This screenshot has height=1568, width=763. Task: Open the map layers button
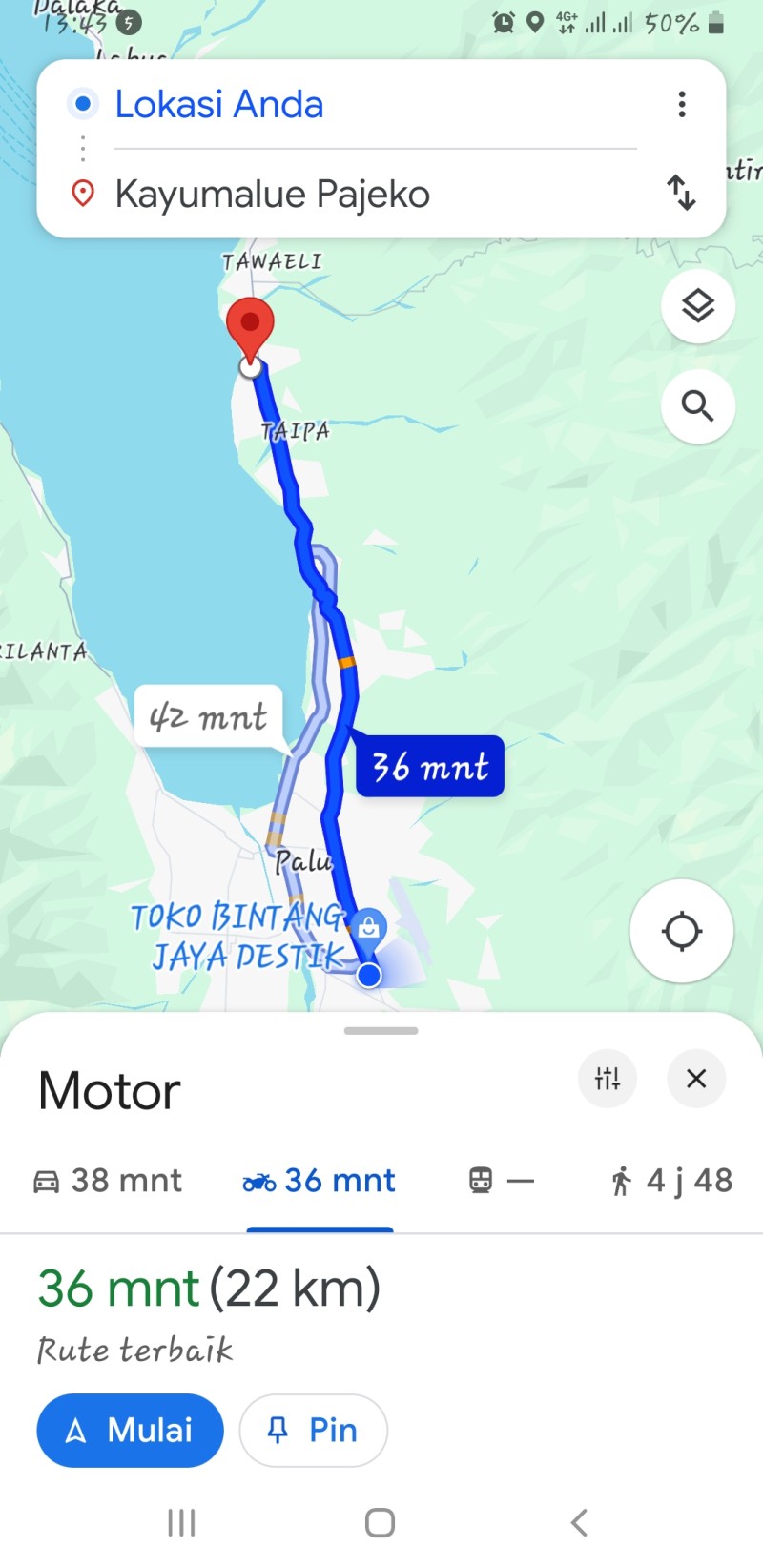coord(698,306)
